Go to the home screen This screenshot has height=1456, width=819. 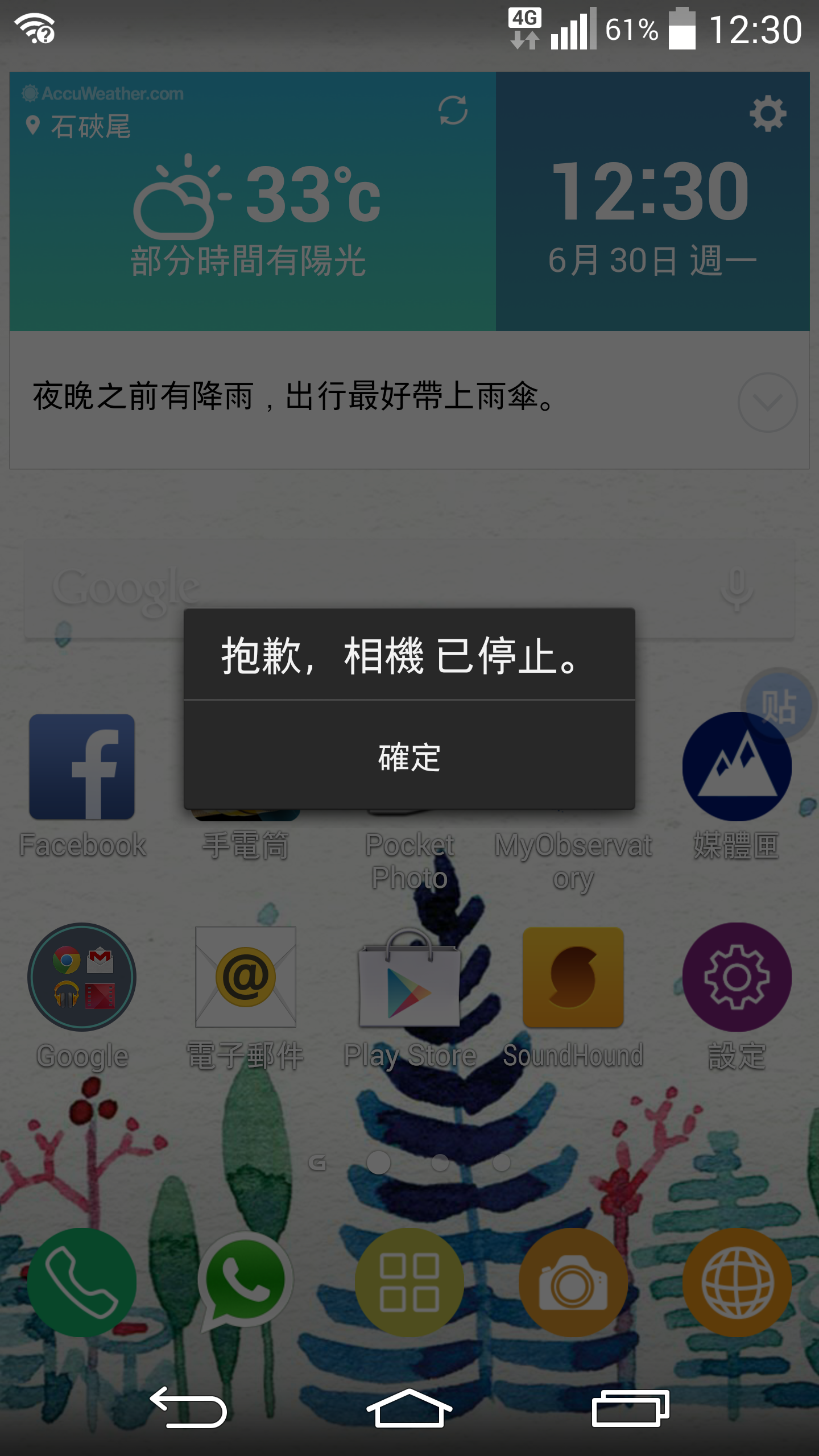(x=409, y=1409)
